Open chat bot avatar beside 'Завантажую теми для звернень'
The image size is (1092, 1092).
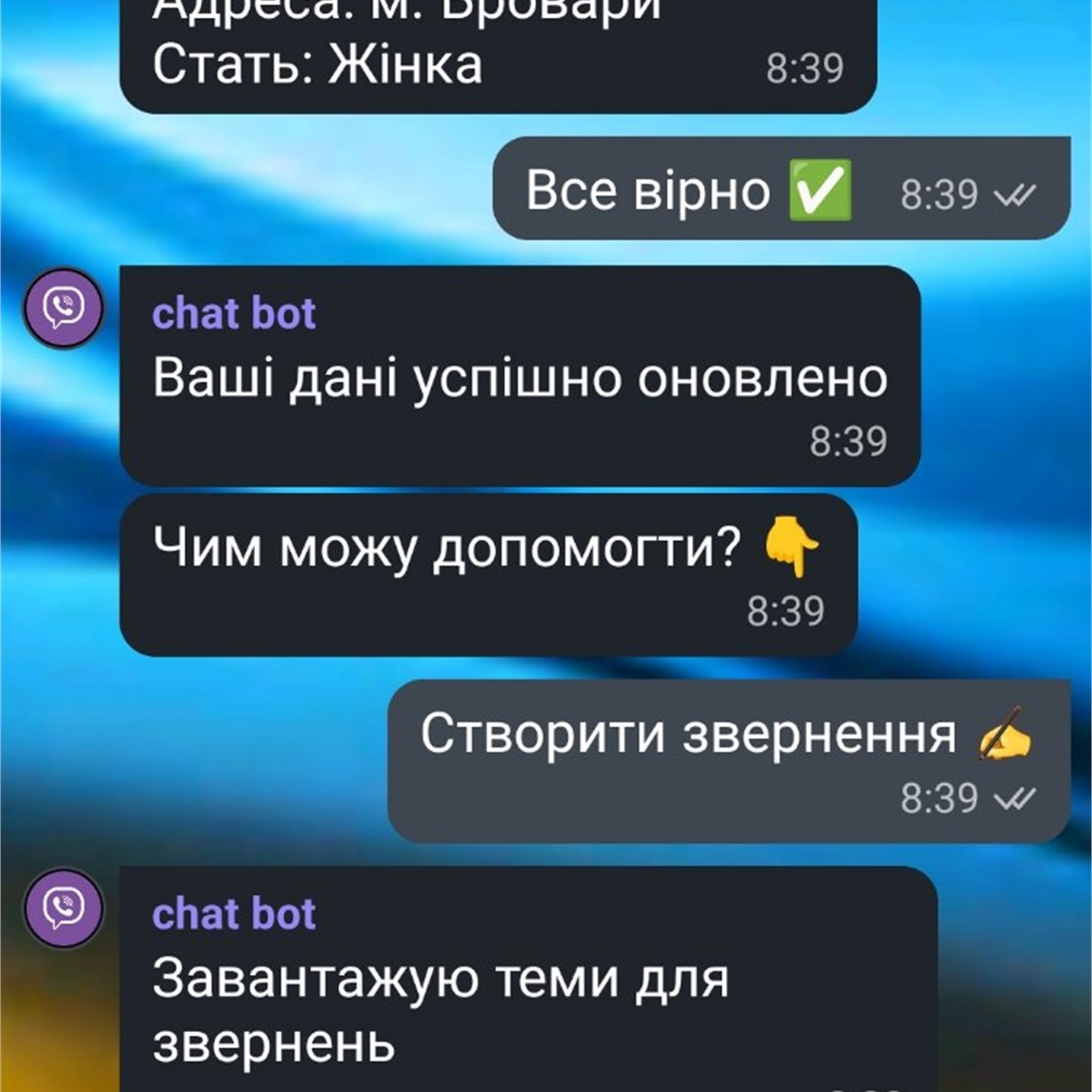click(x=63, y=908)
